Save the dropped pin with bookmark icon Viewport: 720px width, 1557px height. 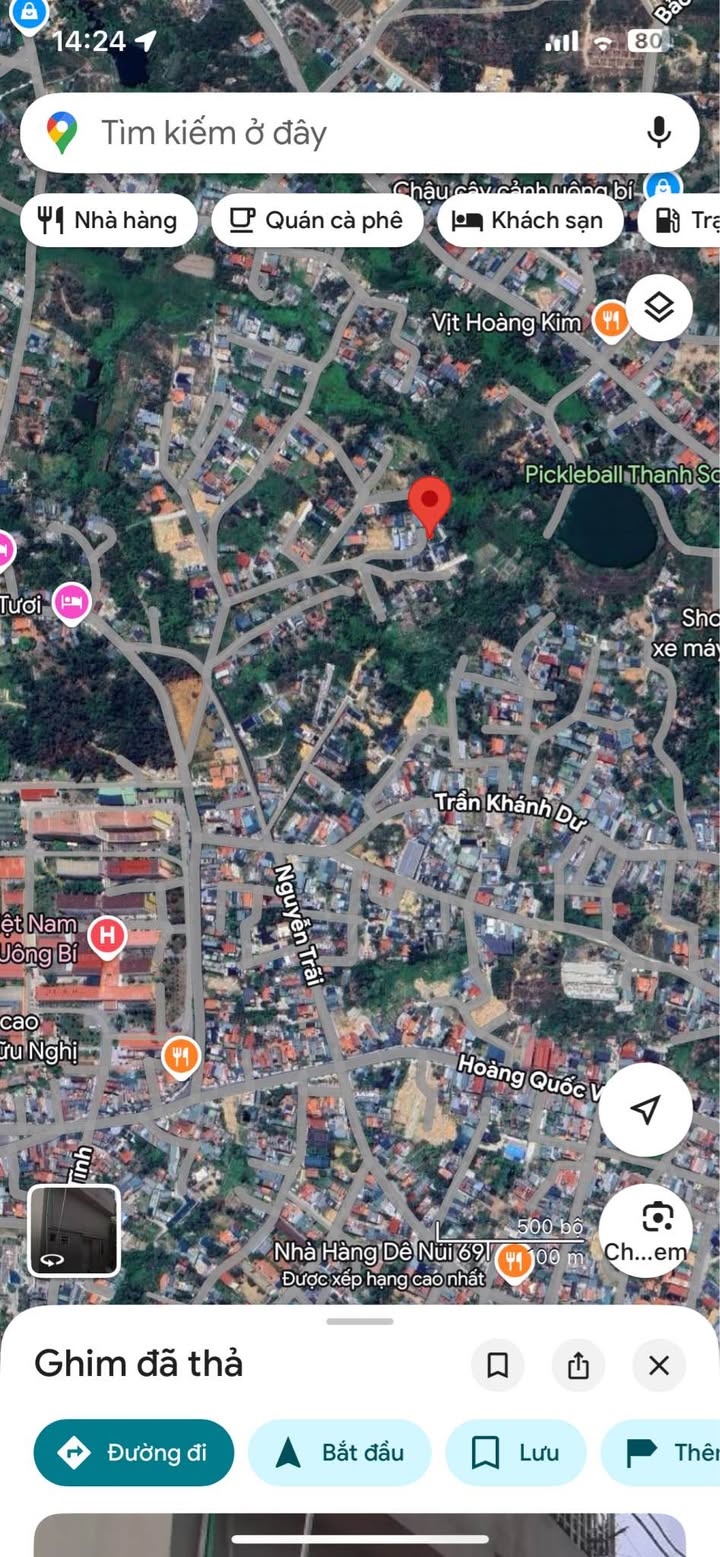(497, 1365)
